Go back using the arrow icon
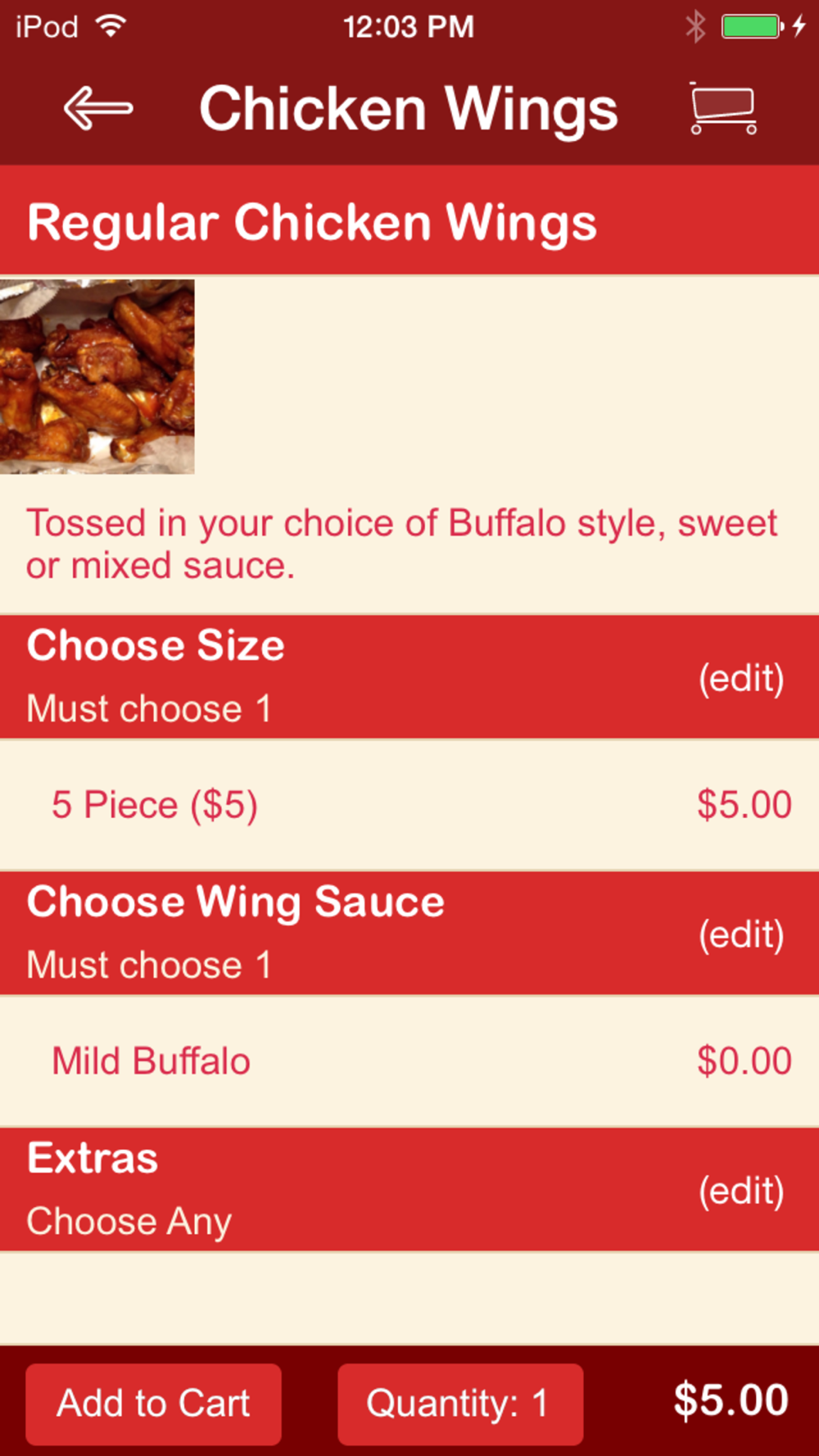Viewport: 819px width, 1456px height. tap(98, 108)
